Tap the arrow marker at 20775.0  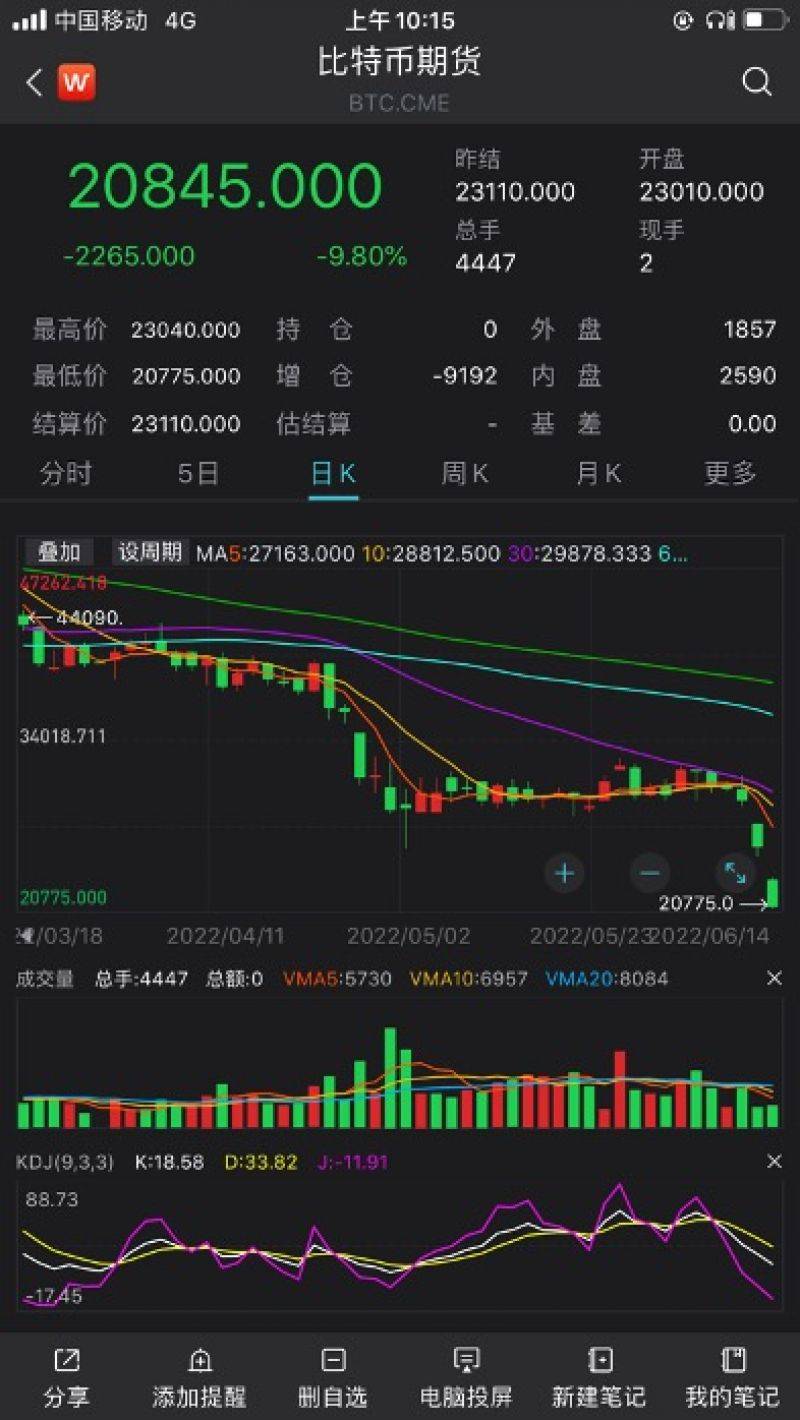(x=757, y=903)
